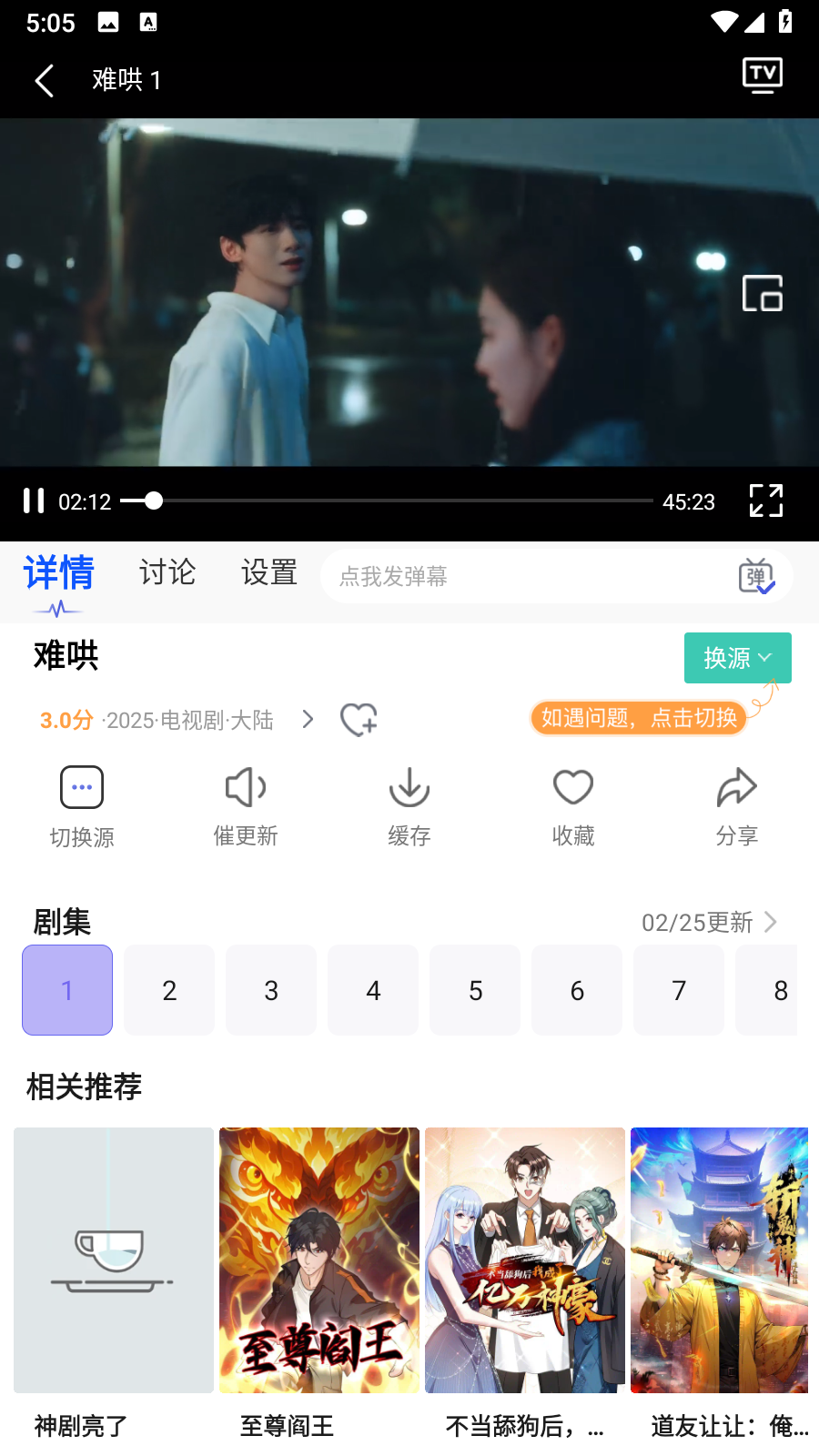
Task: Tap the 如遇问题，点击切换 hint
Action: (639, 718)
